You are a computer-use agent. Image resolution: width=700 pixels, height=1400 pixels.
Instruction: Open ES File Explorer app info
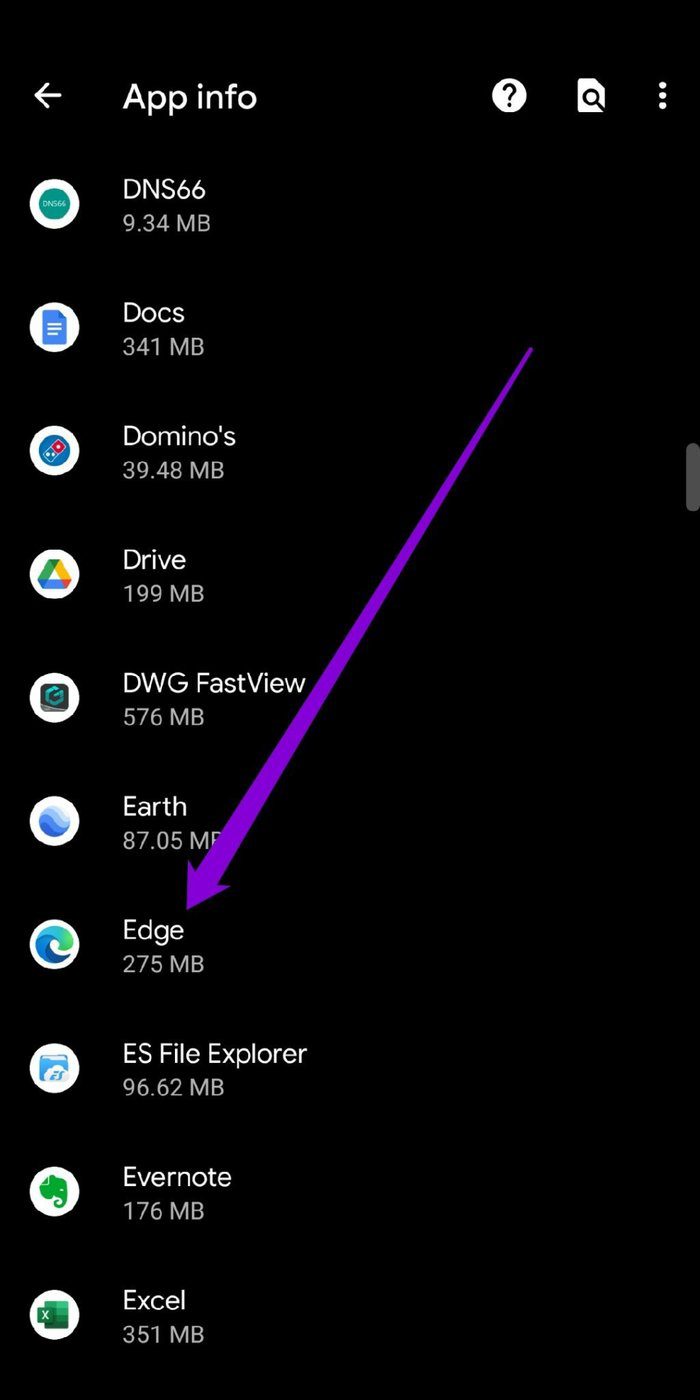(x=350, y=1070)
